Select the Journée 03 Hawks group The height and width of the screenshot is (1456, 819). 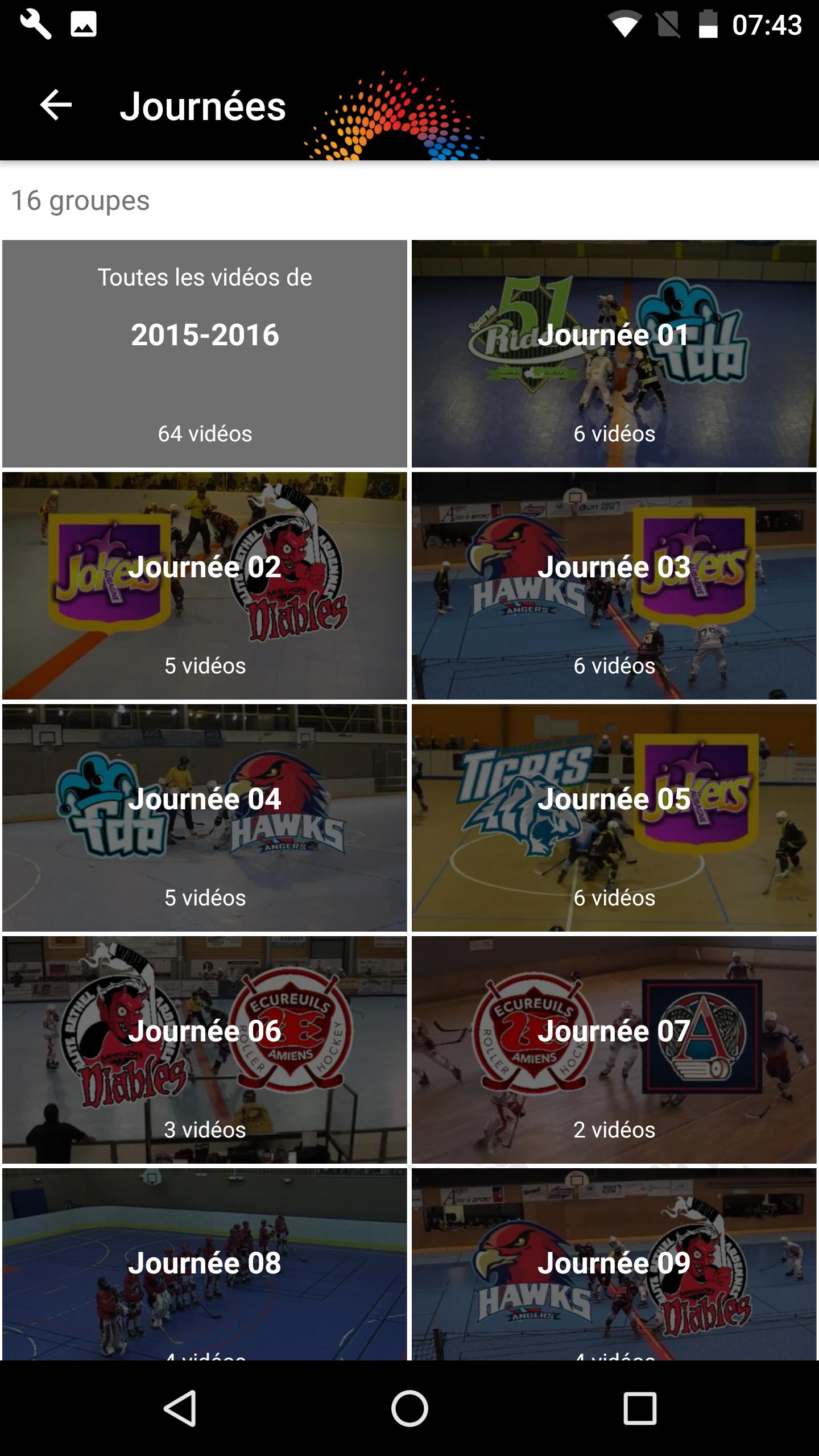pos(613,586)
